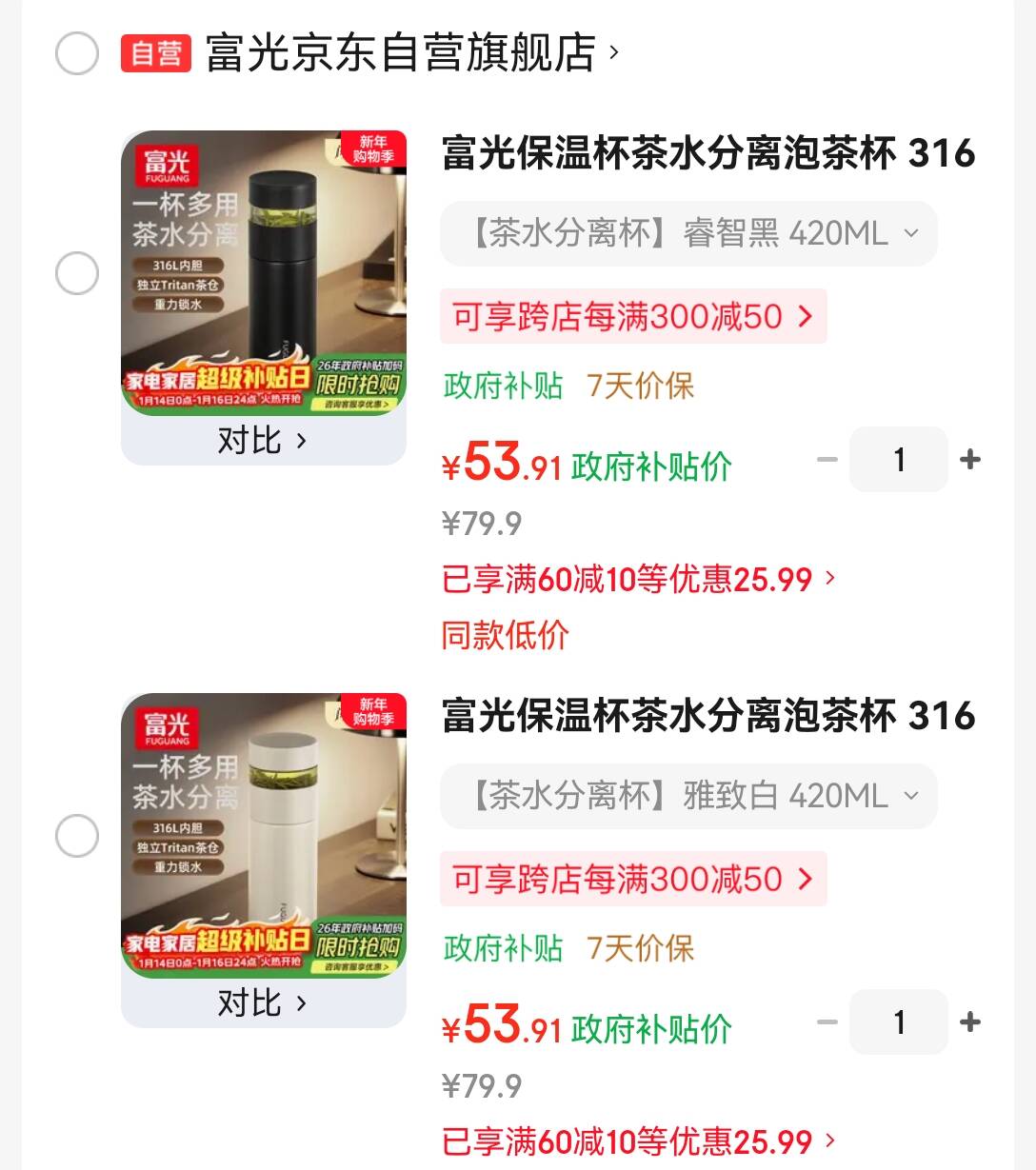This screenshot has height=1170, width=1036.
Task: Tap 对比 under the 睿智黑 cup
Action: coord(263,441)
